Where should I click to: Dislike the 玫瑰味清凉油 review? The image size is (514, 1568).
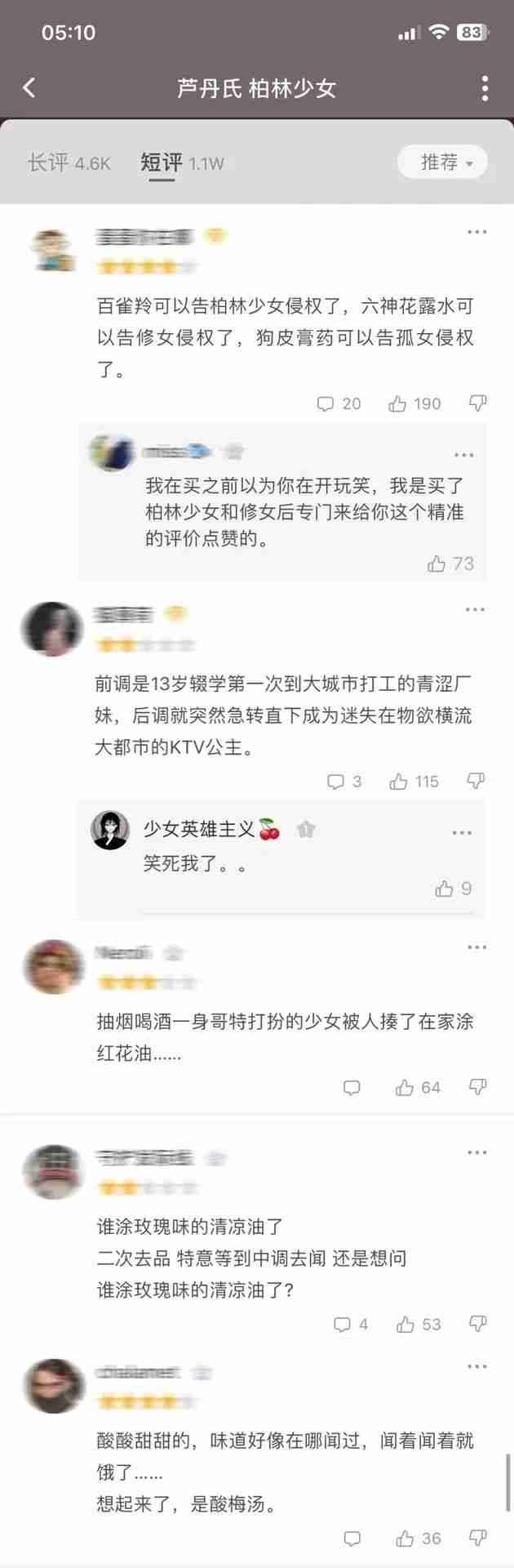[478, 1323]
